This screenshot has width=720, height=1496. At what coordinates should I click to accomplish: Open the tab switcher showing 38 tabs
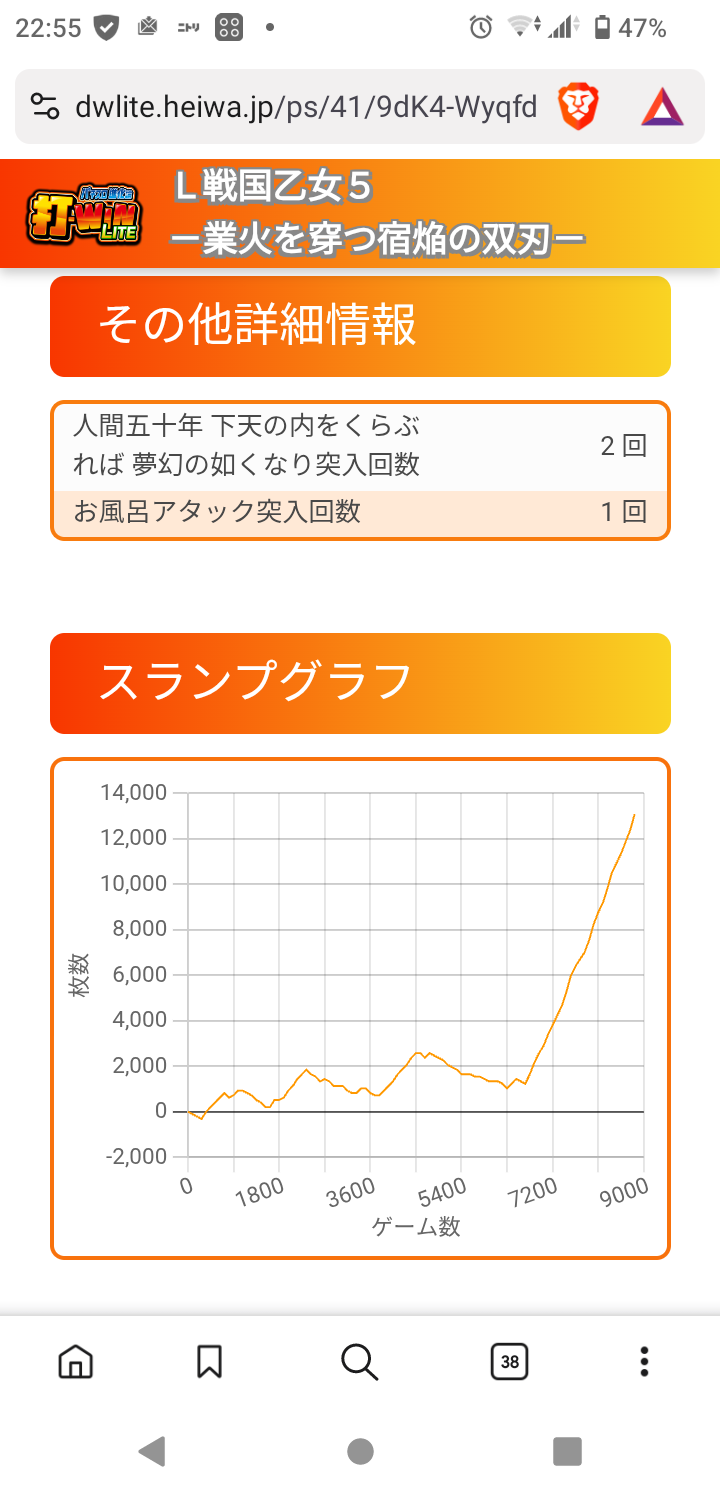(x=510, y=1361)
